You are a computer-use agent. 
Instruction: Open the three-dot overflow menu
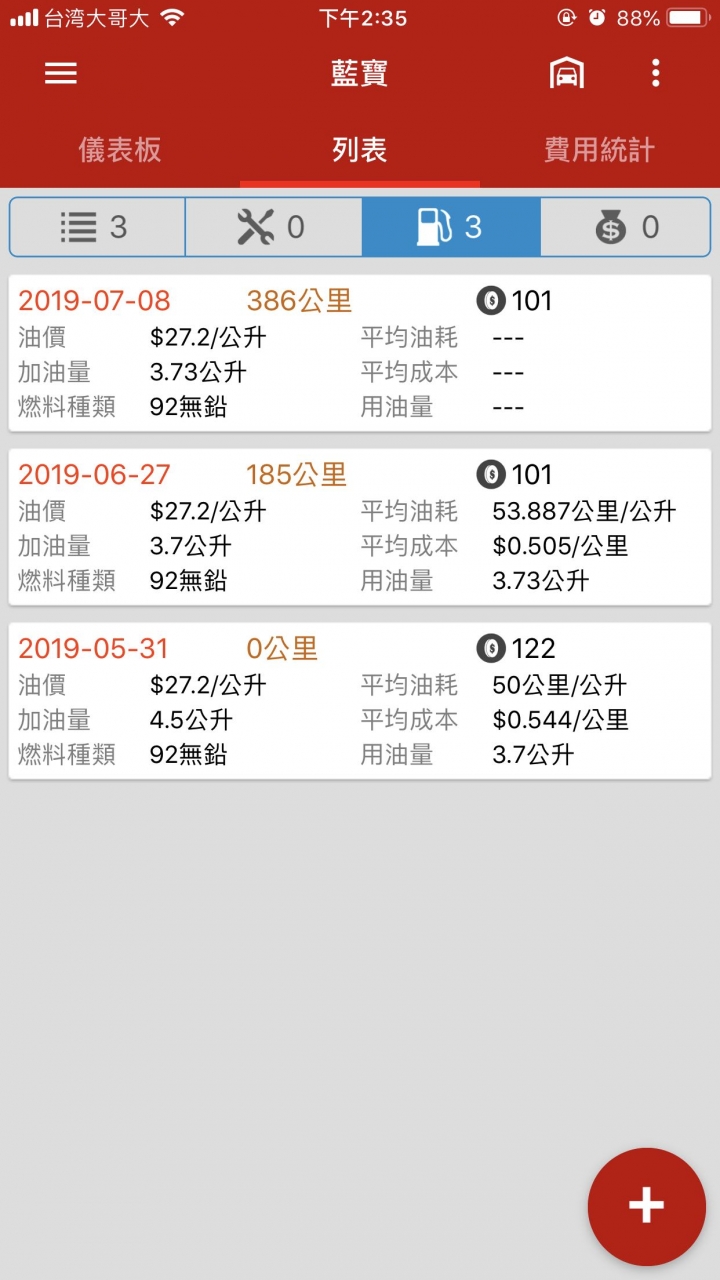[655, 73]
